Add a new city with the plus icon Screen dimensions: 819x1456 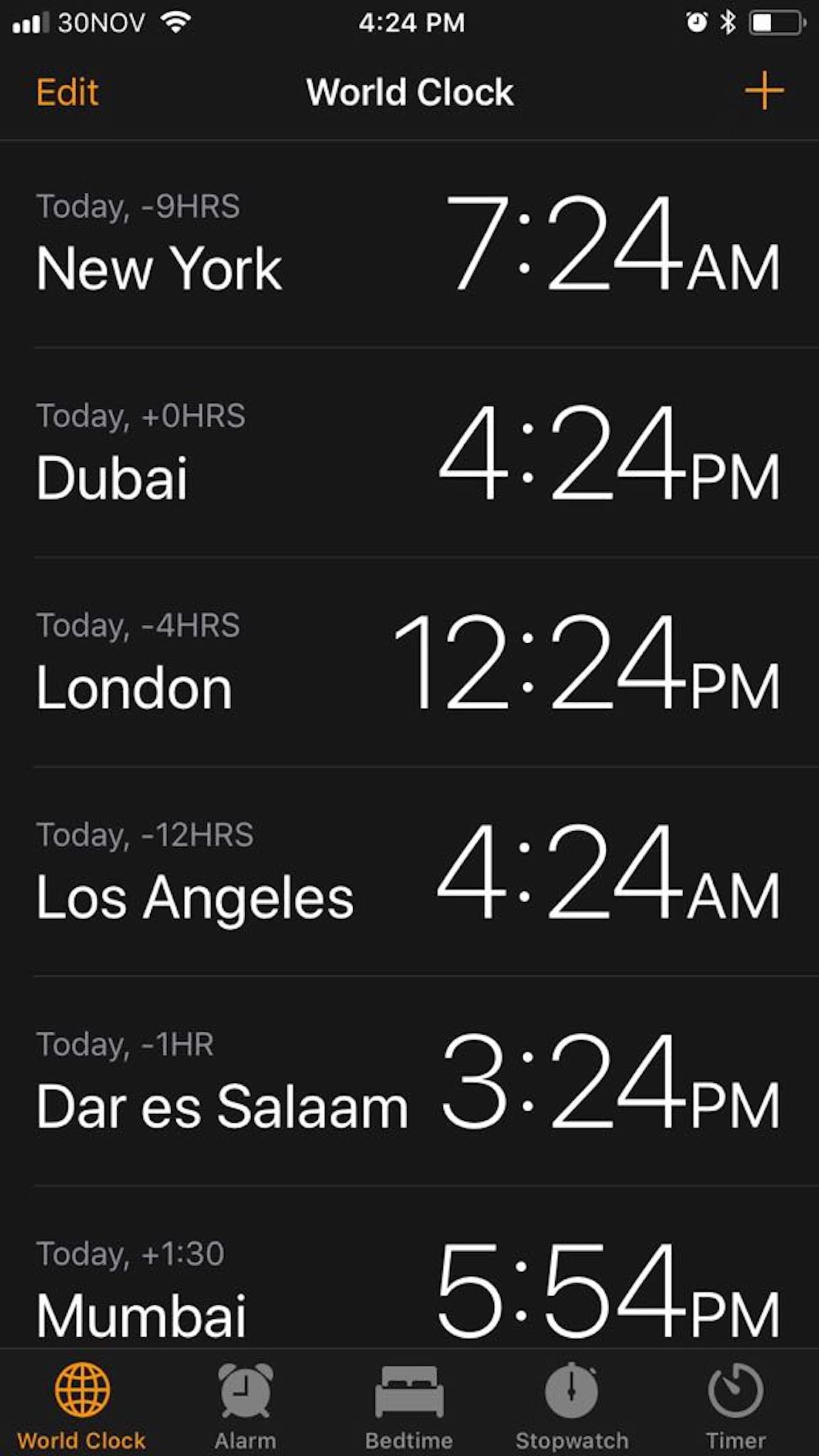point(764,90)
